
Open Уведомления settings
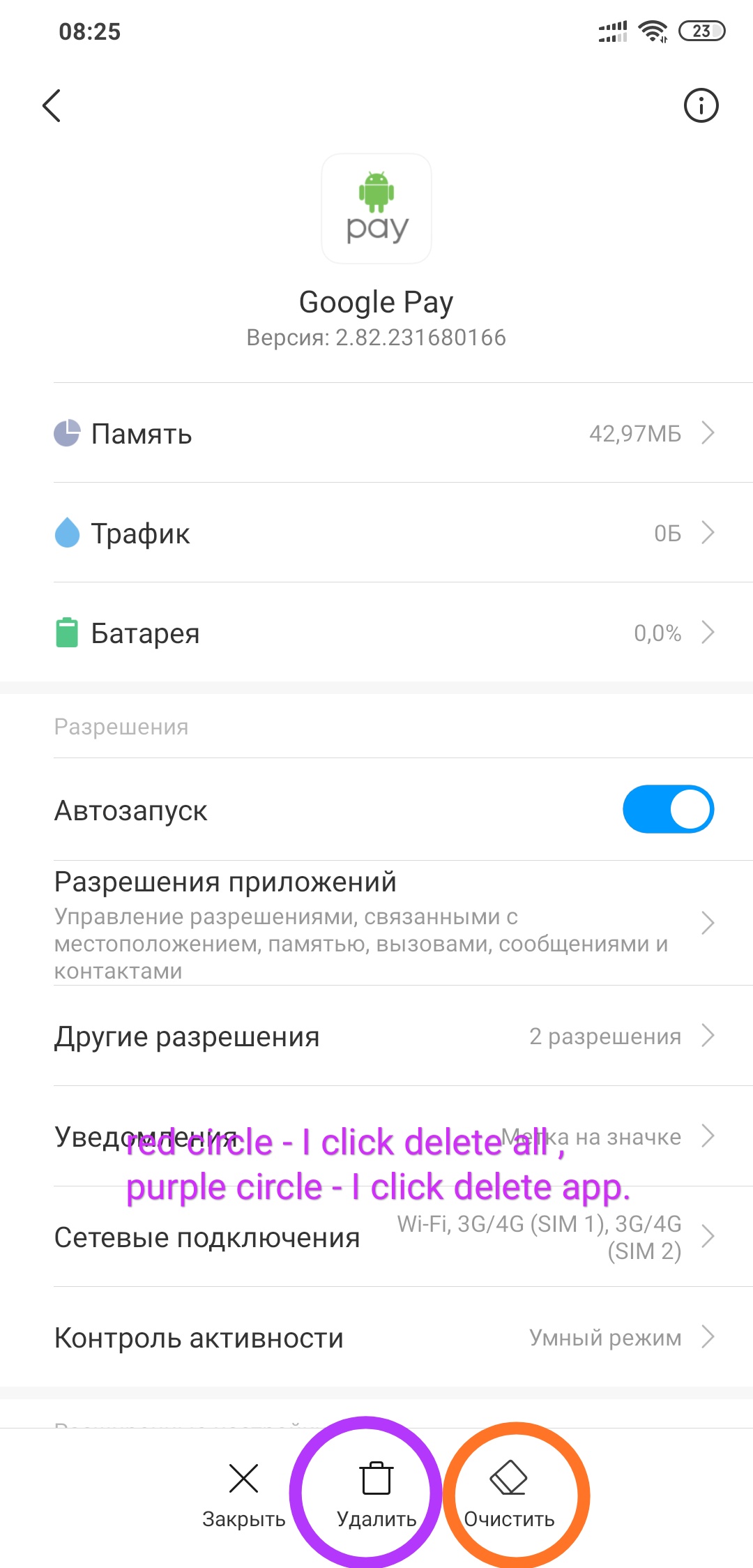click(376, 1136)
